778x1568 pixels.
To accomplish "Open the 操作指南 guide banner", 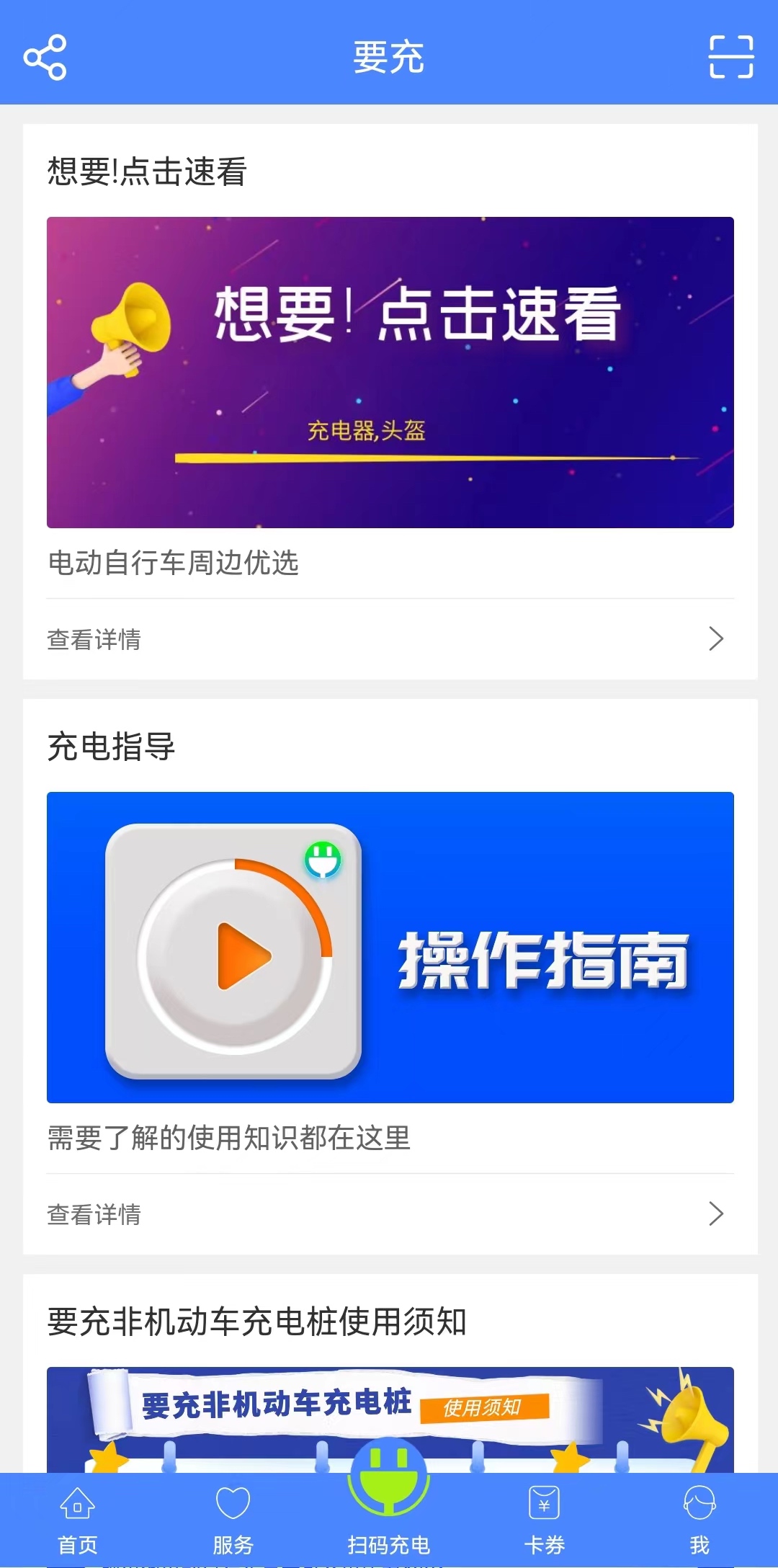I will 390,947.
